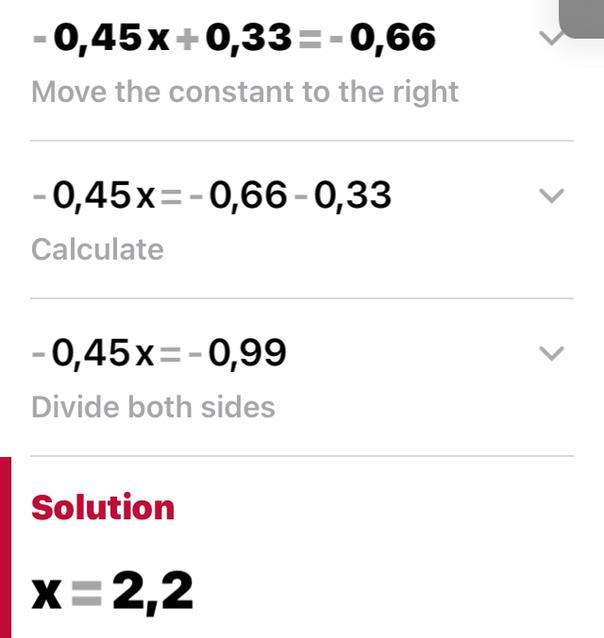Expand the 'Calculate' step details
This screenshot has width=604, height=638.
[551, 196]
